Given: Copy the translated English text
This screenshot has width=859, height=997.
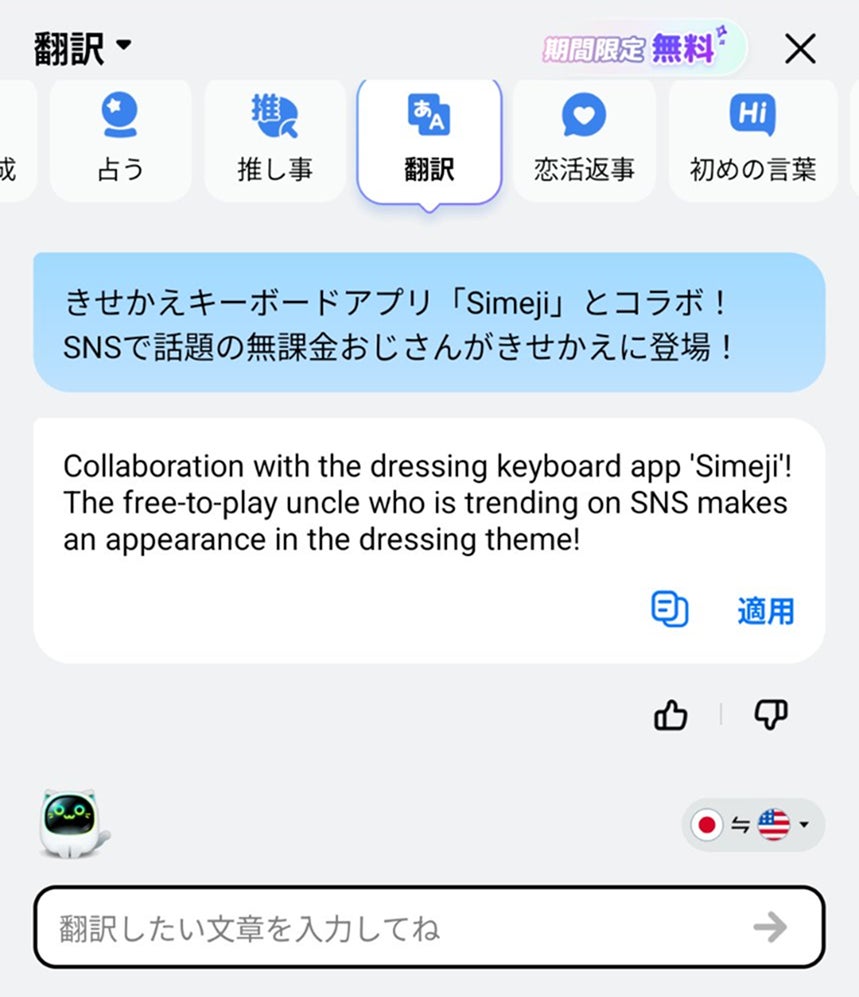Looking at the screenshot, I should [670, 609].
